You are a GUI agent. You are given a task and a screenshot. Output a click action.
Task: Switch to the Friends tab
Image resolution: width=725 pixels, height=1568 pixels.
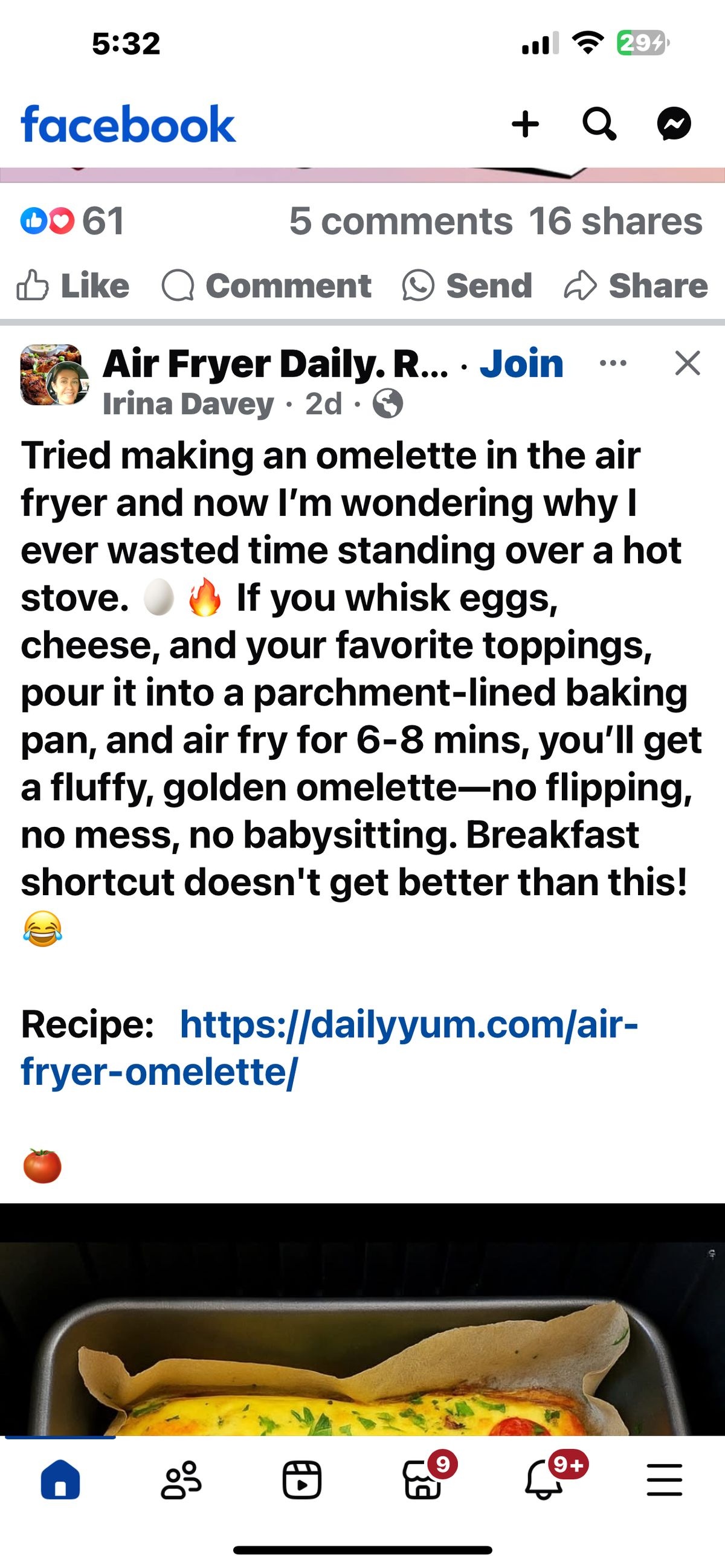pyautogui.click(x=181, y=1480)
